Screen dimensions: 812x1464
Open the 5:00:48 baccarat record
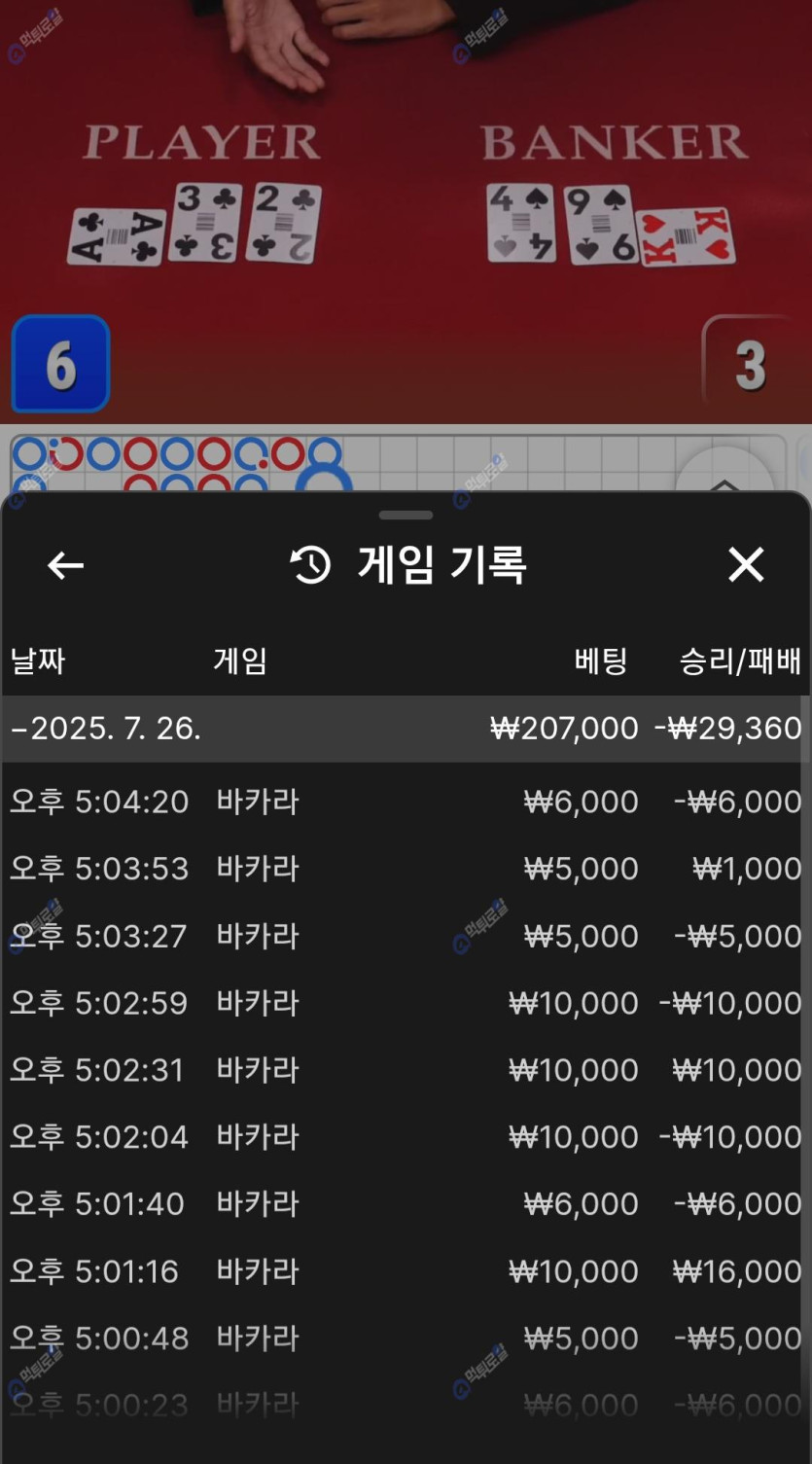[x=405, y=1339]
